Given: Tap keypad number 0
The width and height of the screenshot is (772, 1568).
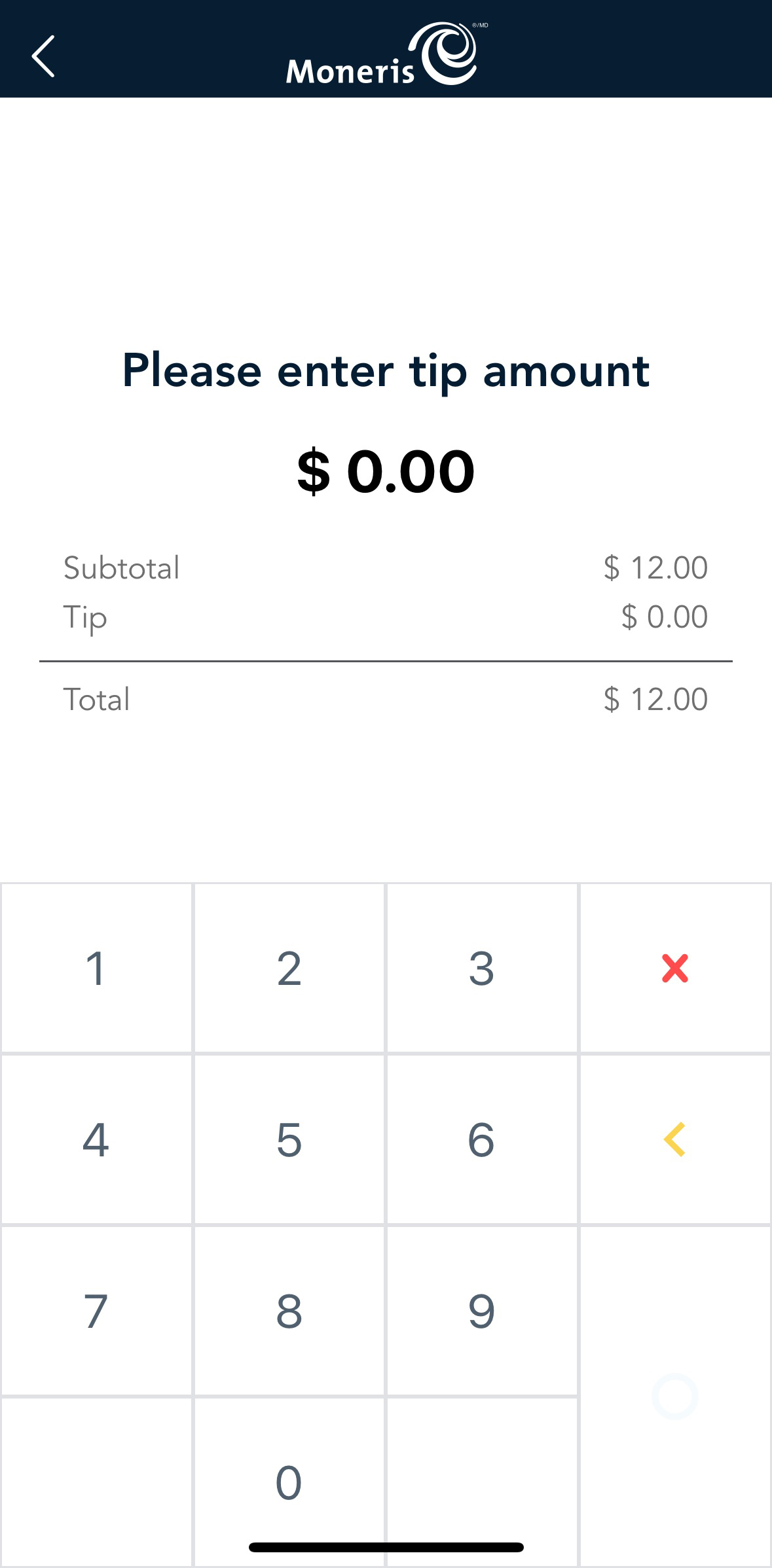Looking at the screenshot, I should tap(289, 1482).
